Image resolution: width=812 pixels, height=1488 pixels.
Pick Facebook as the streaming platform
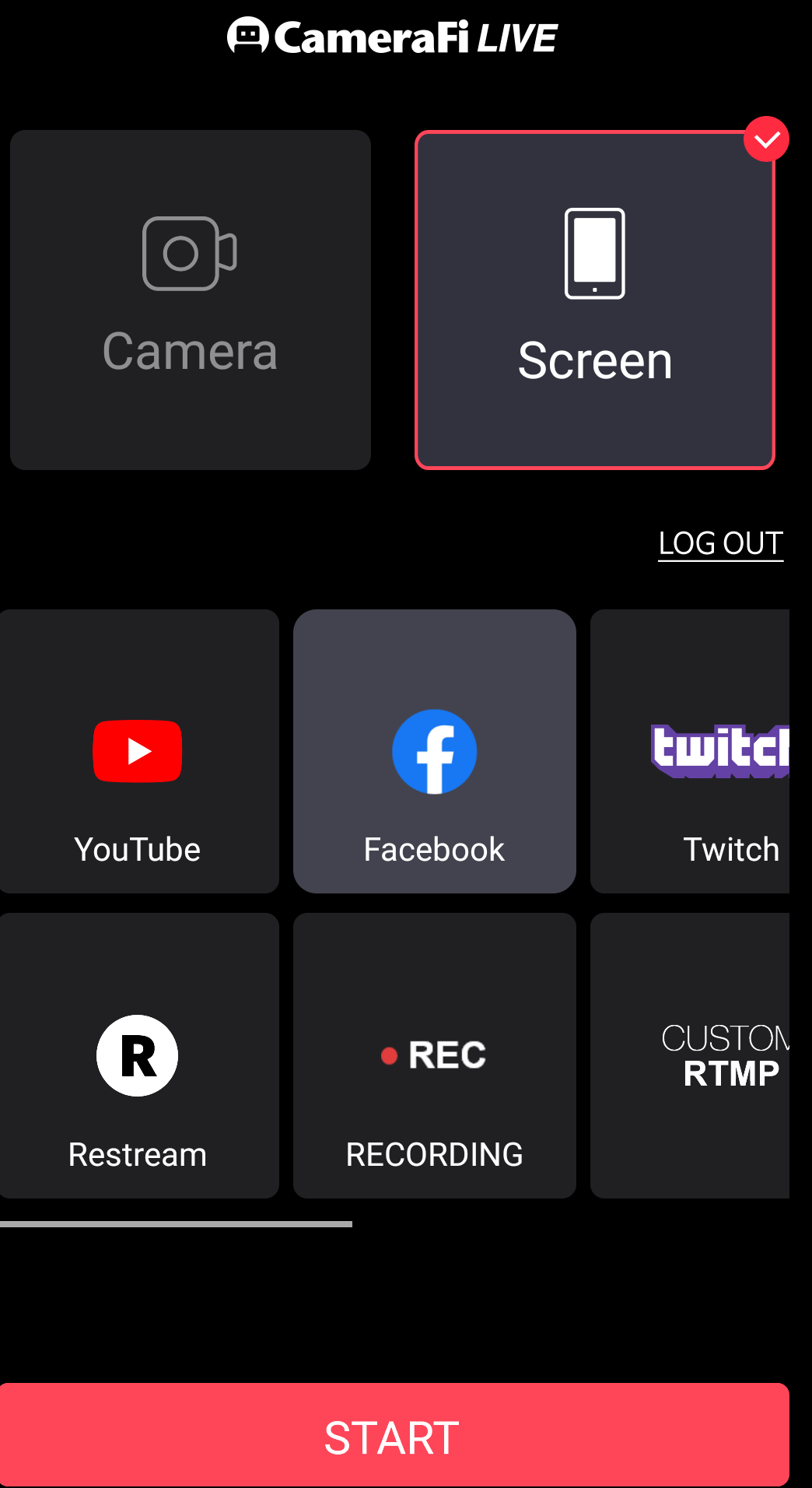click(434, 751)
